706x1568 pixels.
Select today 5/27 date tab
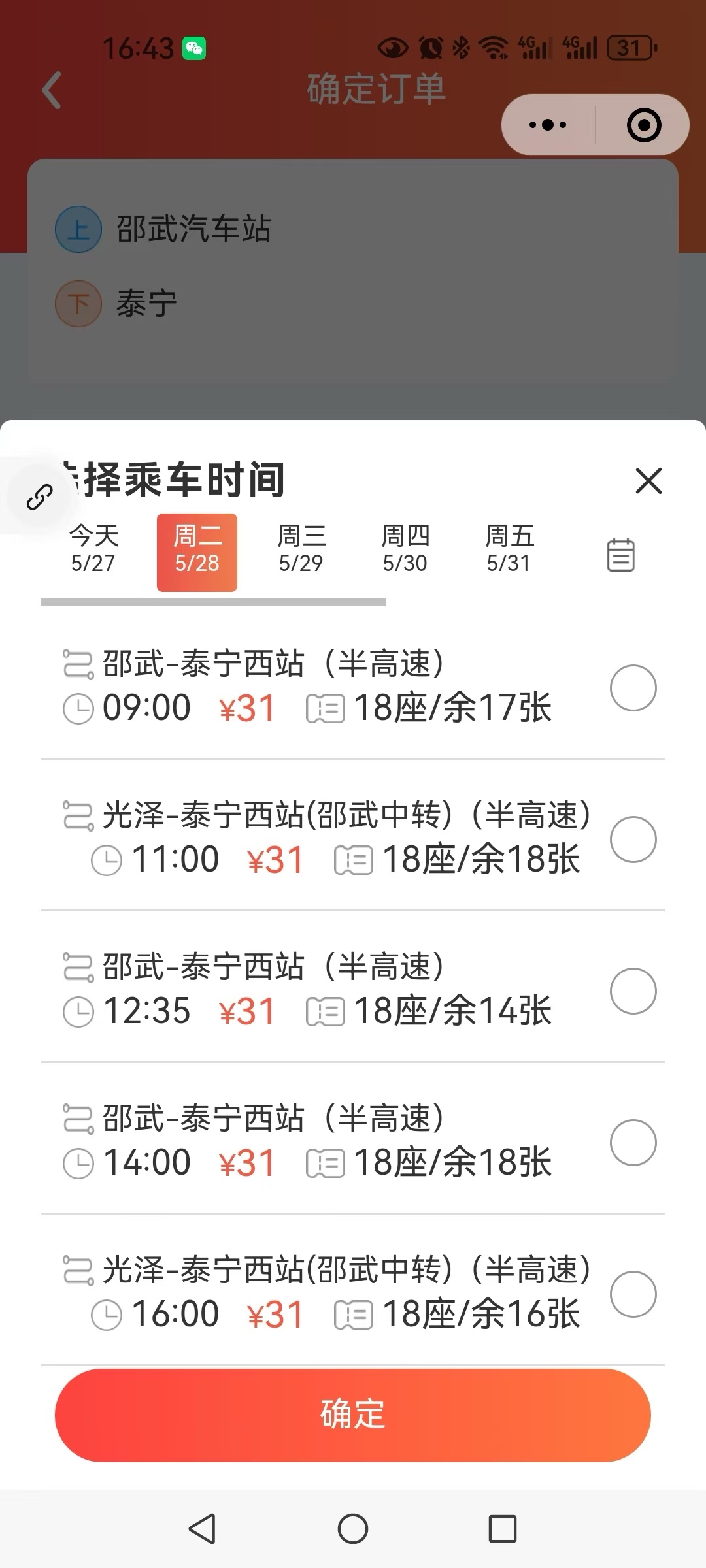pyautogui.click(x=93, y=550)
